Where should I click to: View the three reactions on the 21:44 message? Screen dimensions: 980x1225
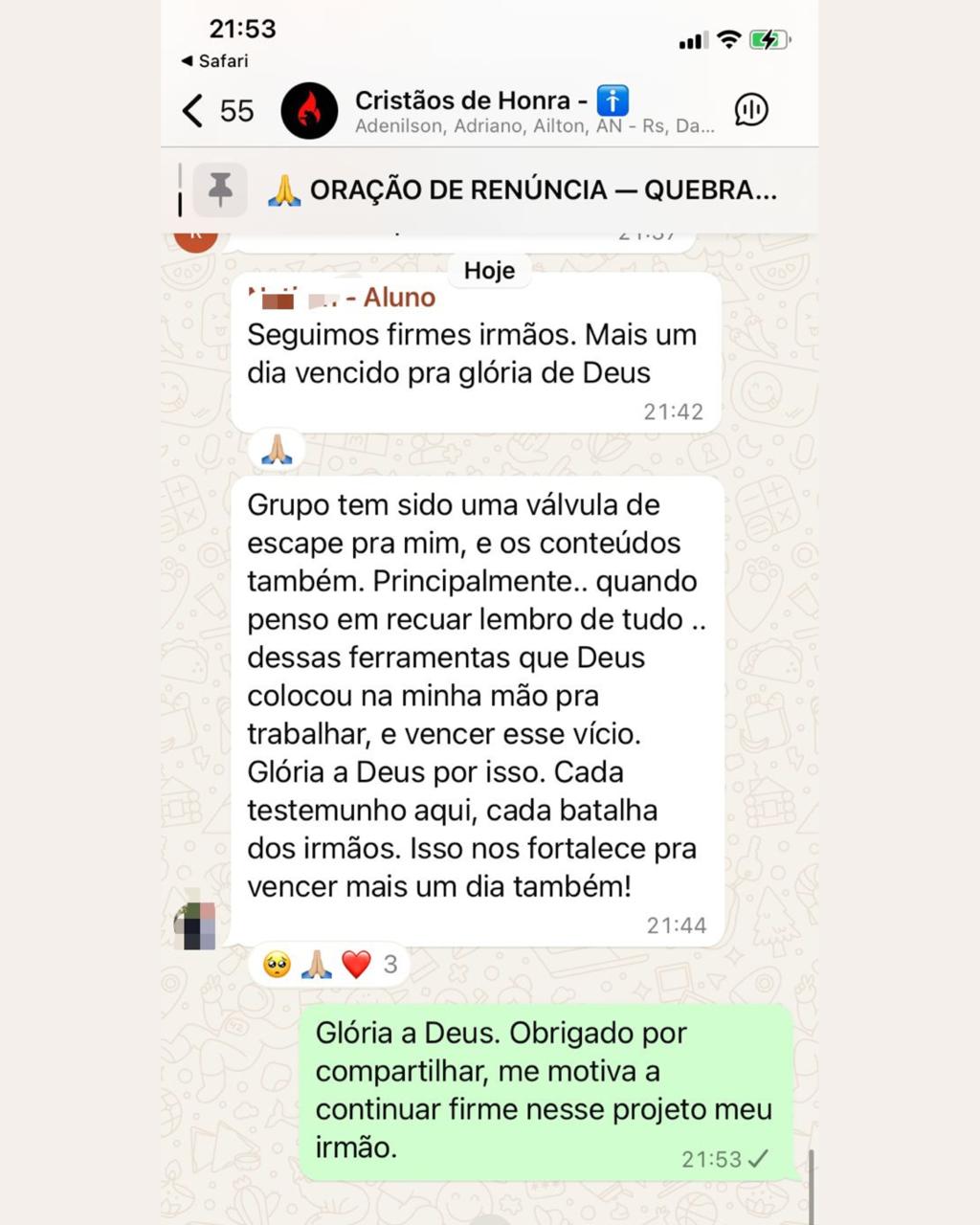tap(329, 965)
